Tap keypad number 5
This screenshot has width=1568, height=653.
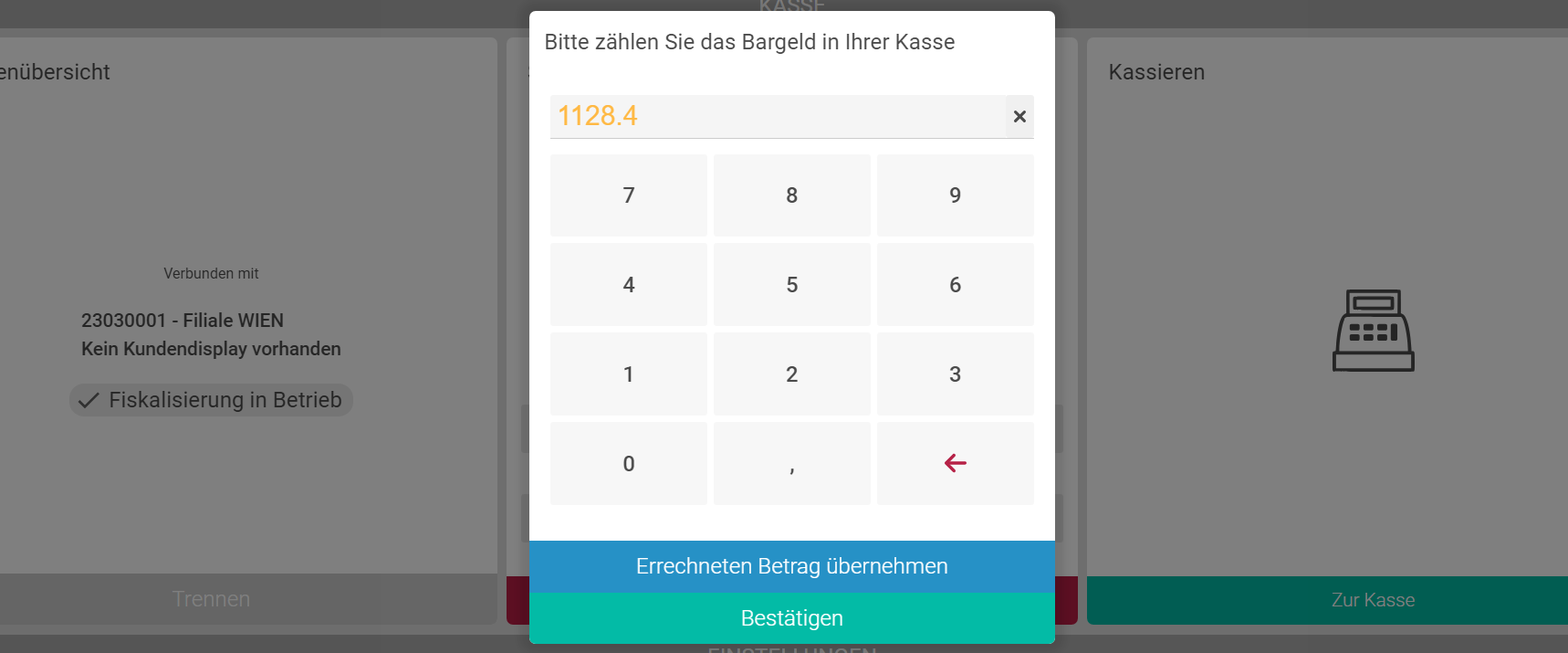pyautogui.click(x=791, y=285)
